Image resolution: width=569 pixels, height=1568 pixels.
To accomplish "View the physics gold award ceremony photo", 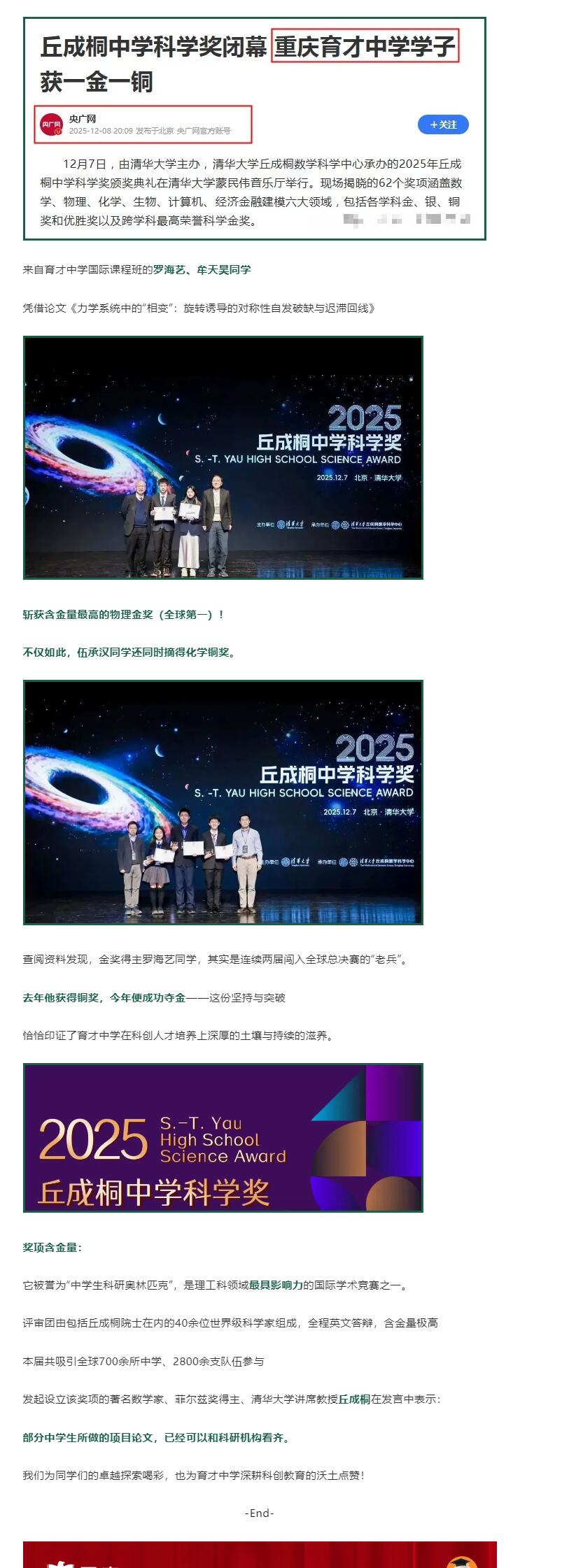I will (x=223, y=457).
